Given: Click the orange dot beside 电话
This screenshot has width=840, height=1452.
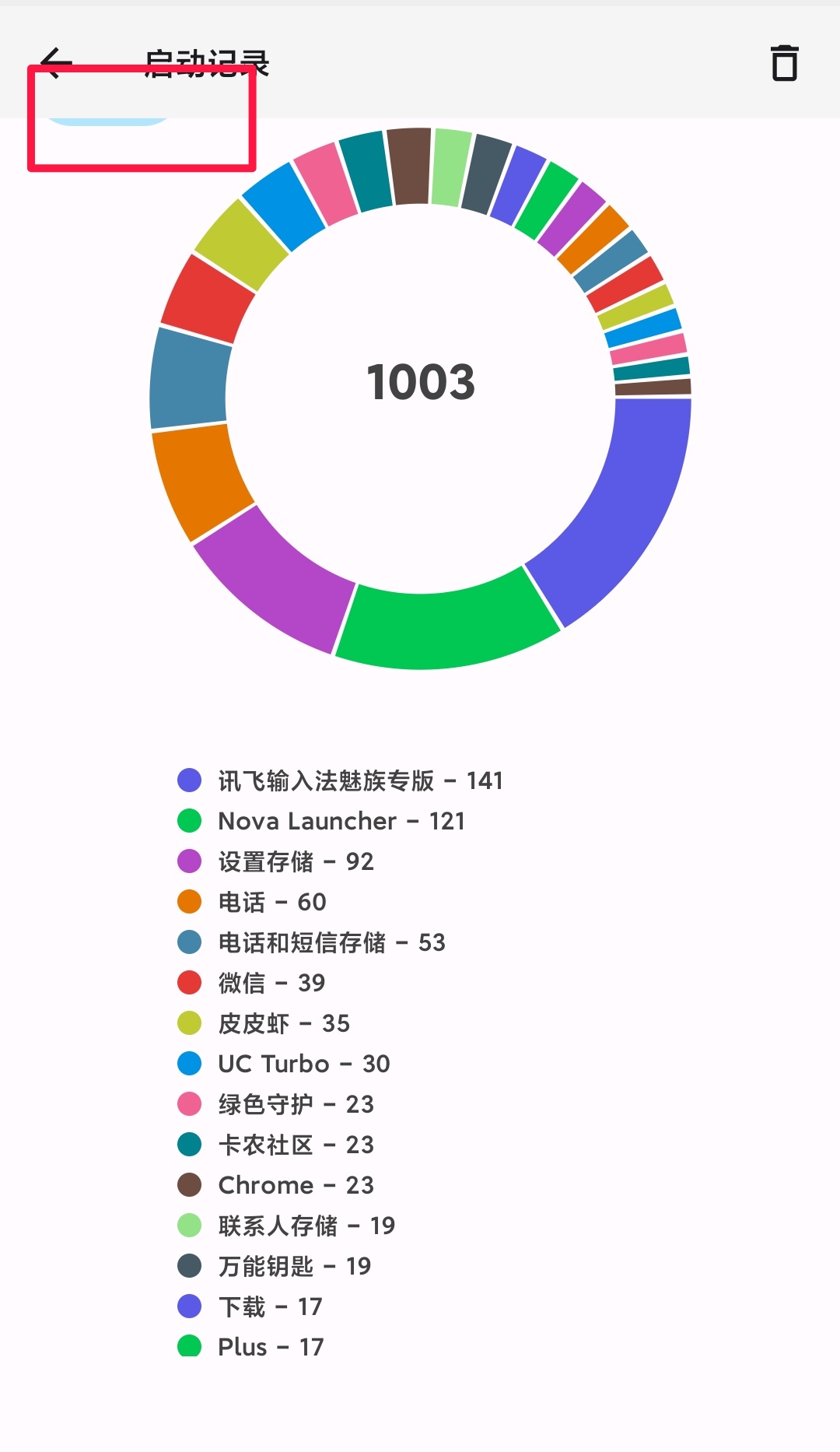Looking at the screenshot, I should coord(191,902).
